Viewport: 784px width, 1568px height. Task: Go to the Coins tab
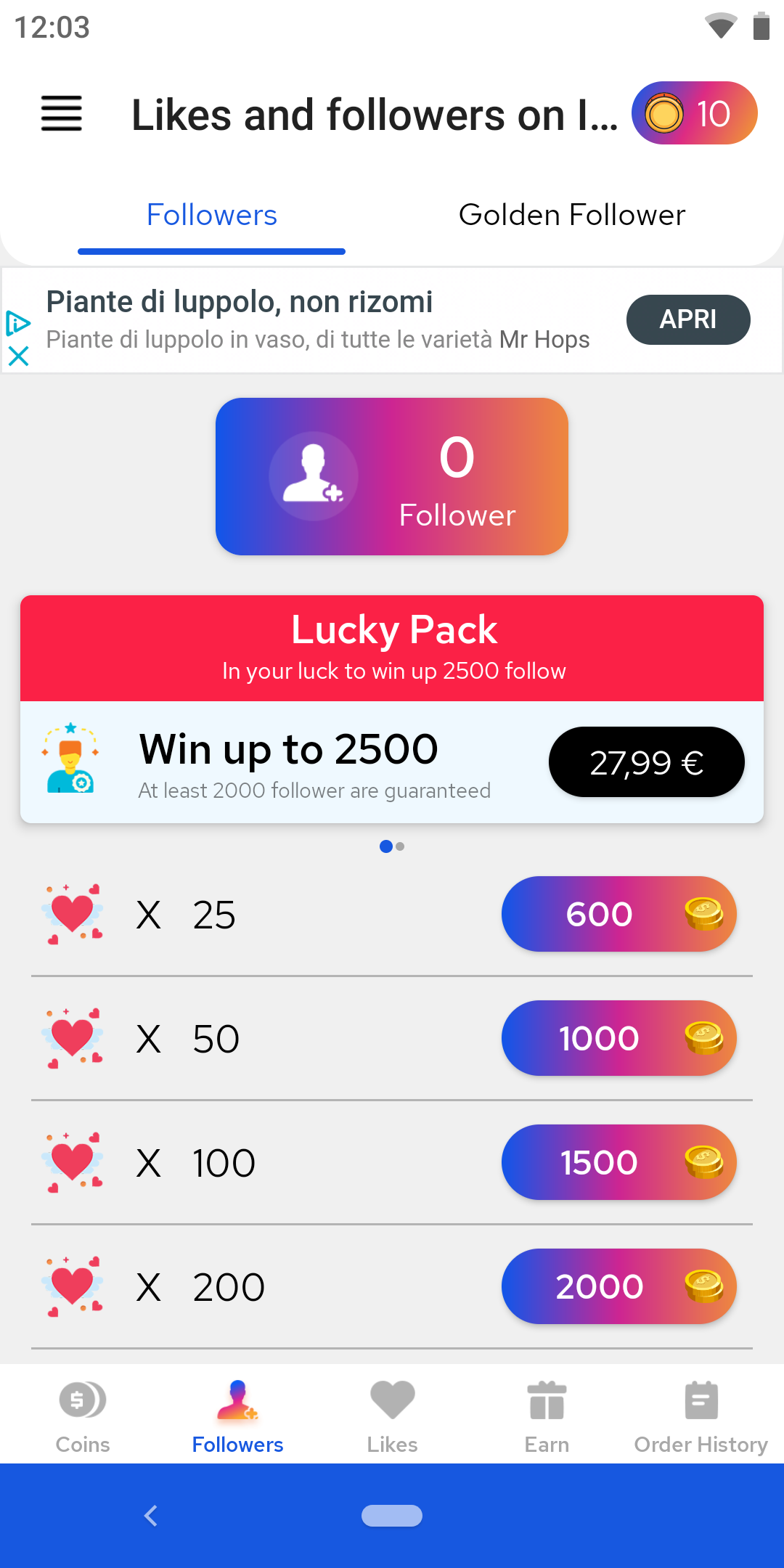(83, 1417)
